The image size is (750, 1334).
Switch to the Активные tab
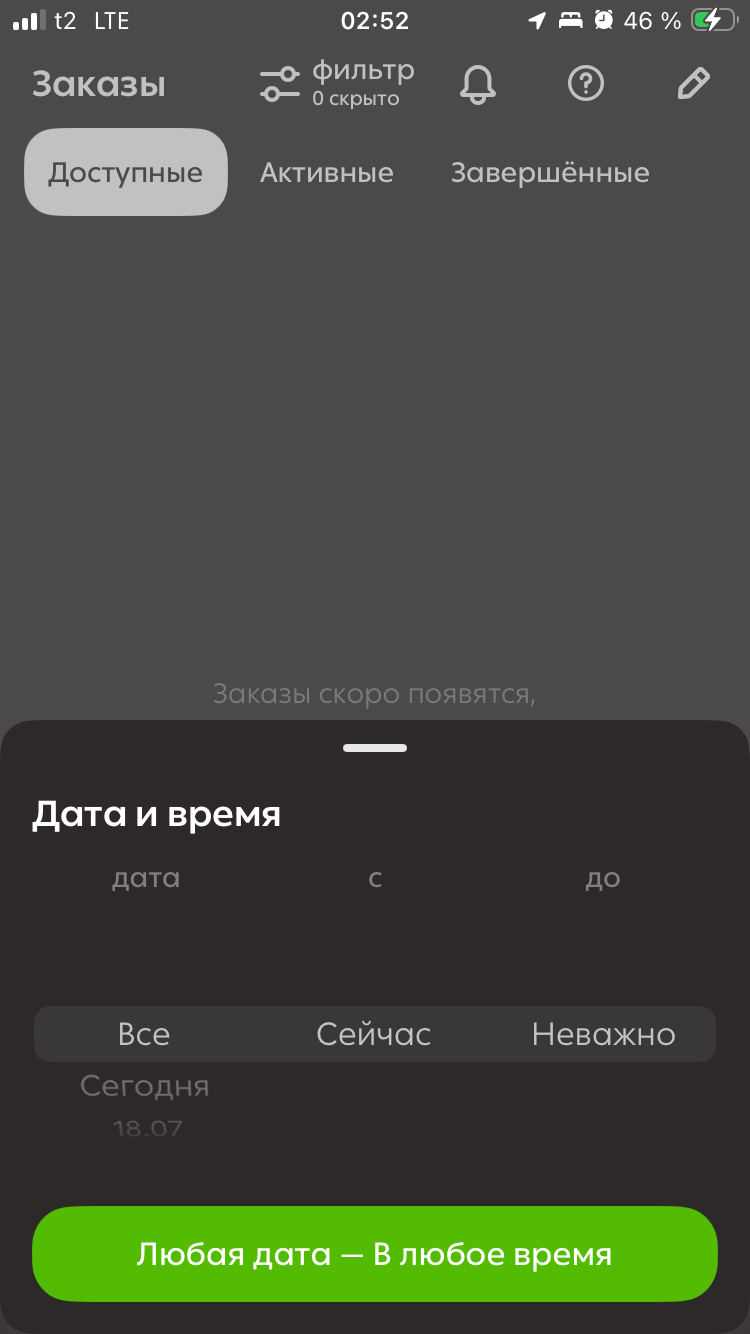click(327, 173)
